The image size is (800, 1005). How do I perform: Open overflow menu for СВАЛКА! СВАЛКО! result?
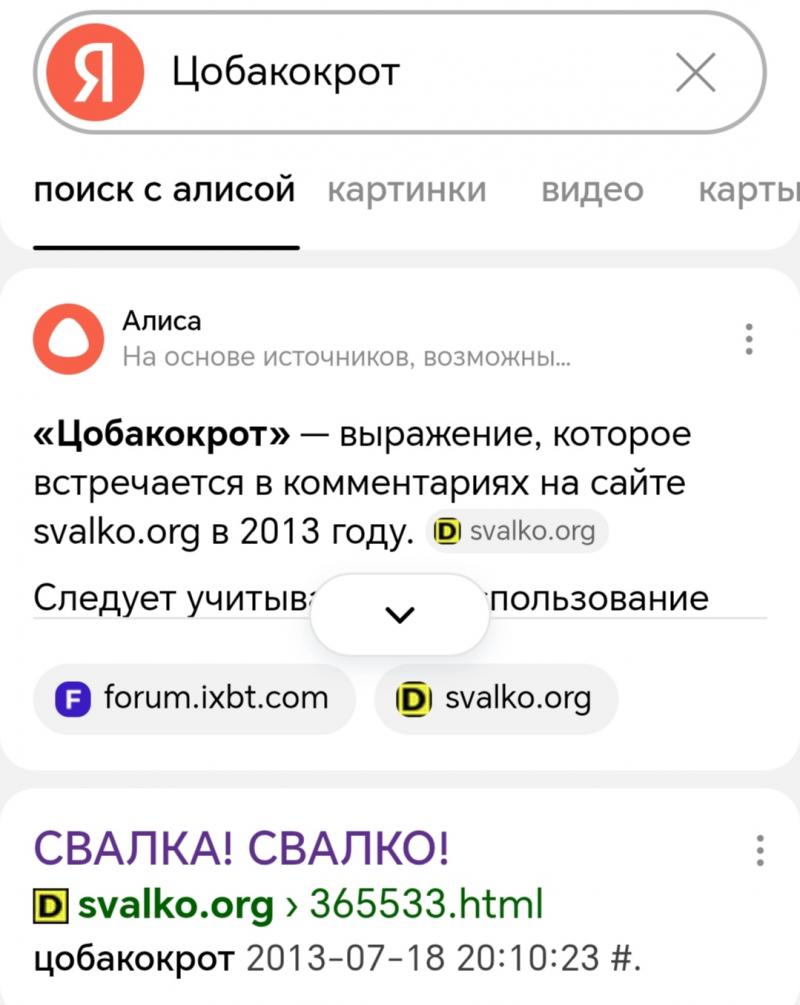(760, 850)
